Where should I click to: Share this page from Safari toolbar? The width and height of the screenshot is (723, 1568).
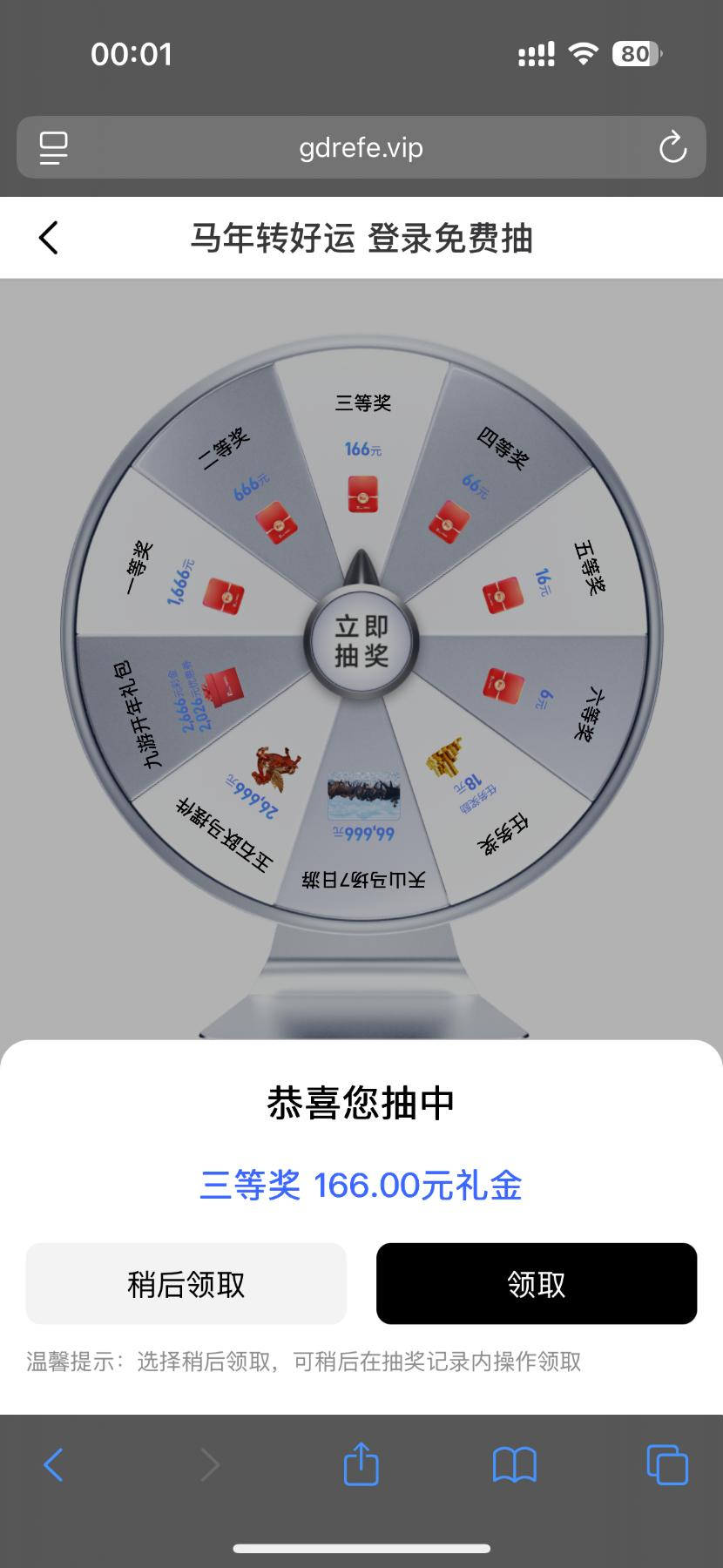click(x=361, y=1464)
